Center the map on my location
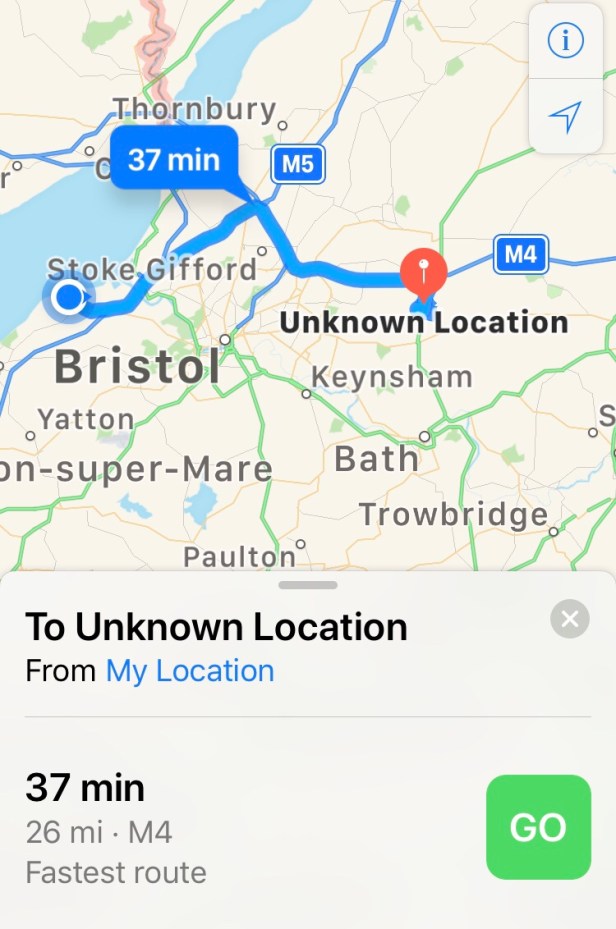The image size is (616, 929). 565,117
